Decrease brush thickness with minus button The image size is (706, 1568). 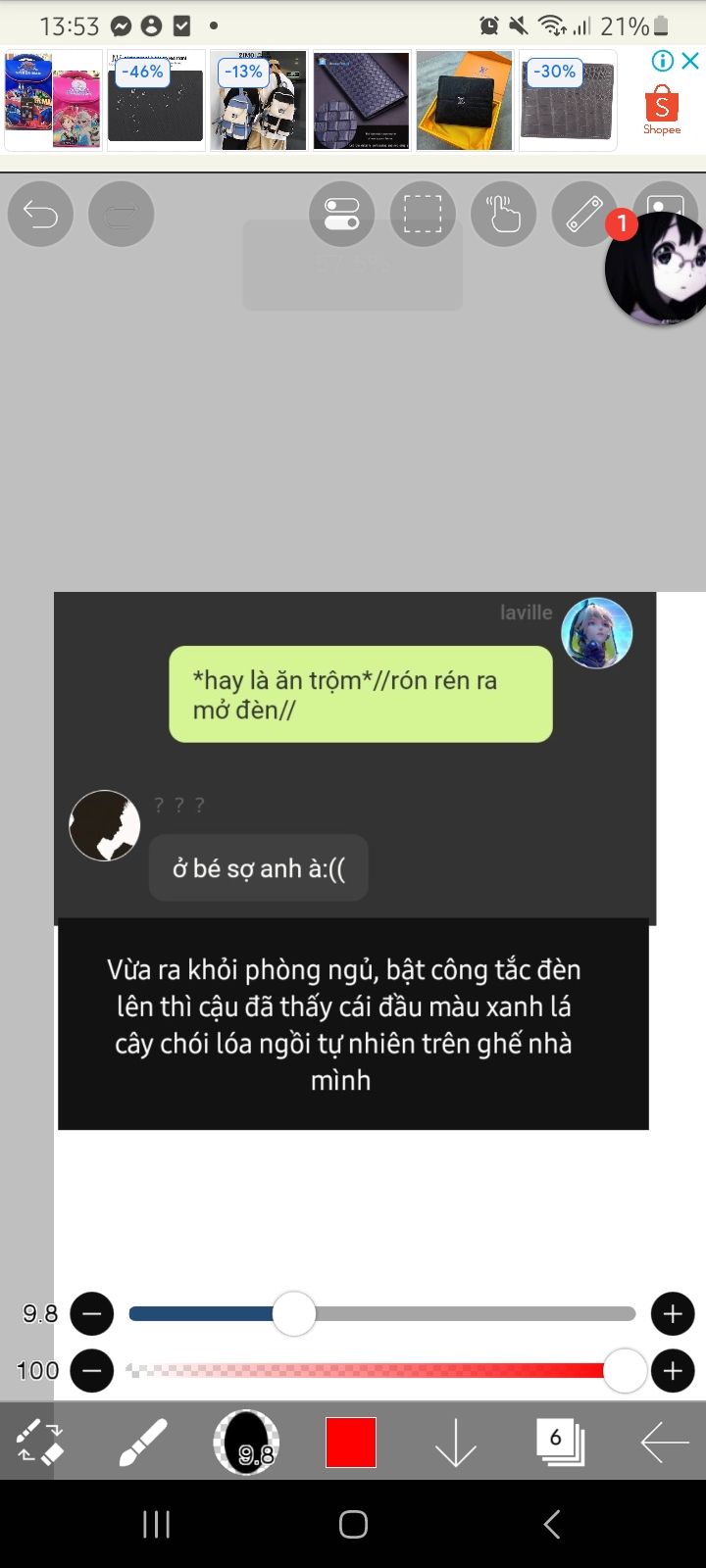pyautogui.click(x=92, y=1314)
